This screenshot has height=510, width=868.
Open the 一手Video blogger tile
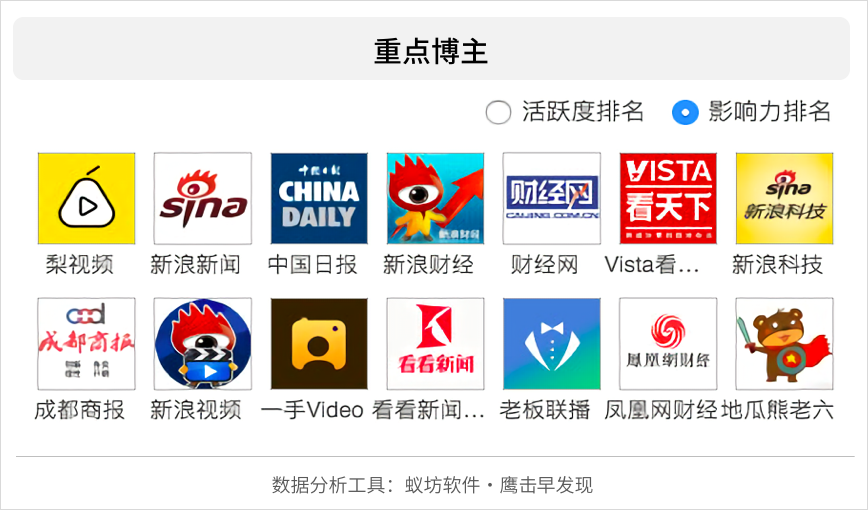pos(319,344)
